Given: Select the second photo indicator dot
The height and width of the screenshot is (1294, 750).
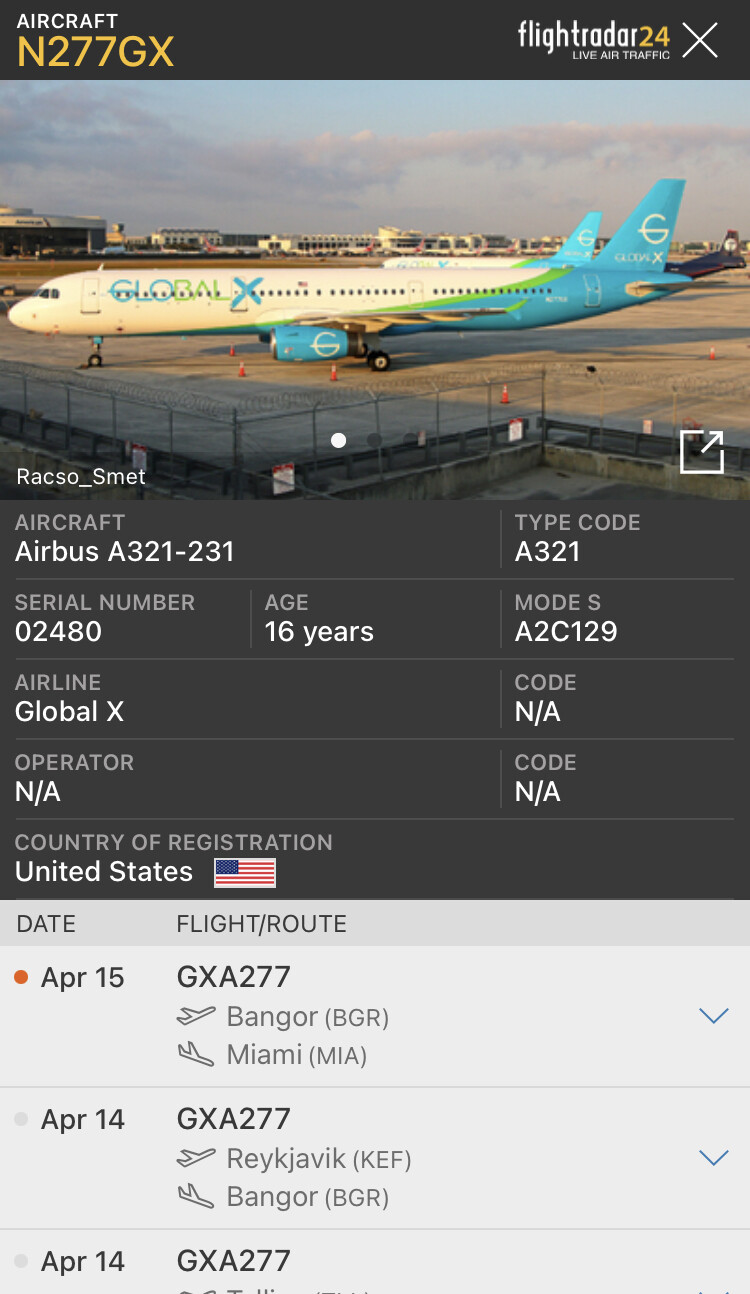Looking at the screenshot, I should point(375,440).
